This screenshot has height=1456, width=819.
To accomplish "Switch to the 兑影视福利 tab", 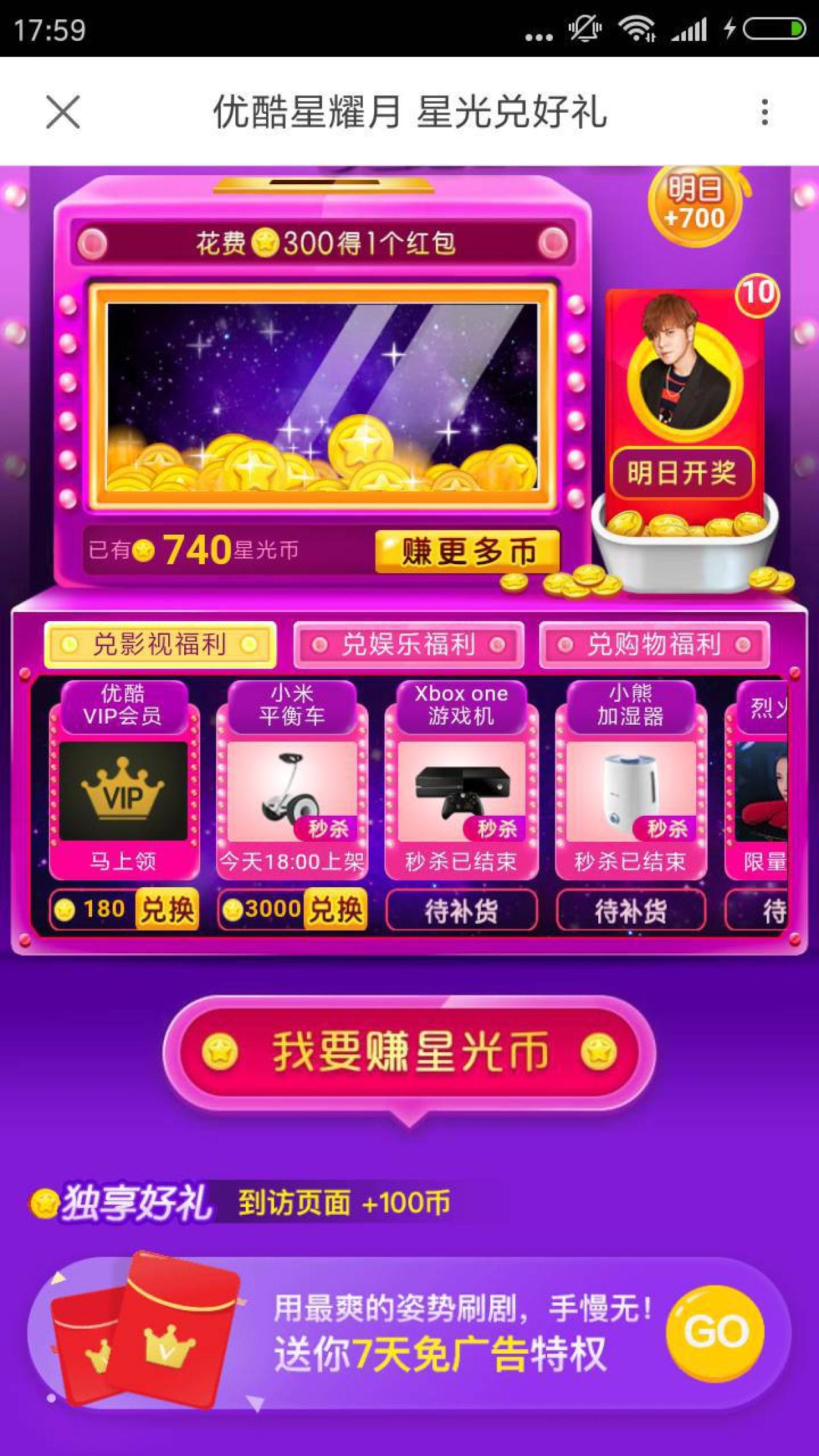I will point(160,644).
